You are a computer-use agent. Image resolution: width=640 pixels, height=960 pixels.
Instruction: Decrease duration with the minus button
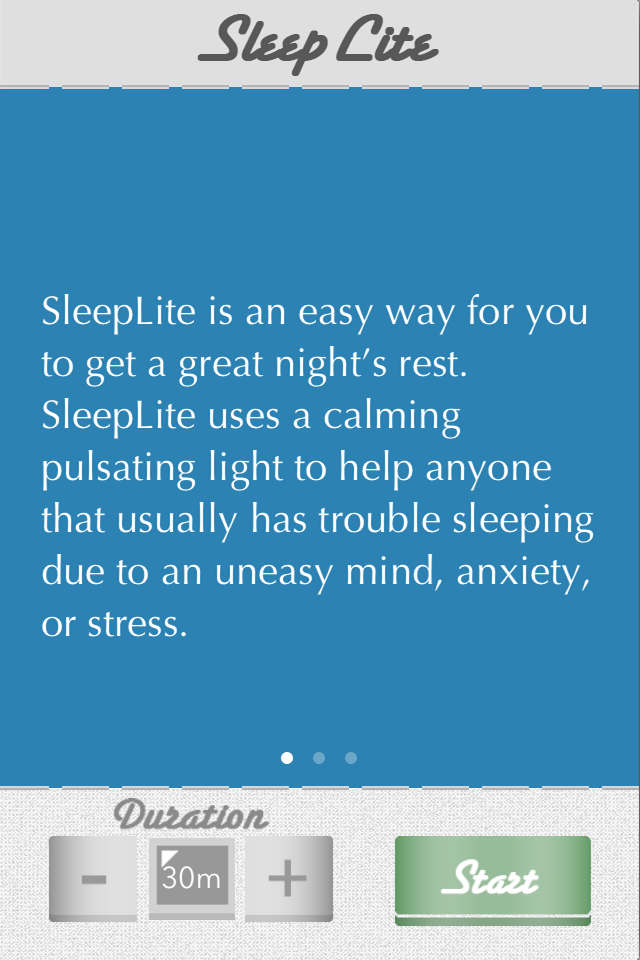pos(93,879)
